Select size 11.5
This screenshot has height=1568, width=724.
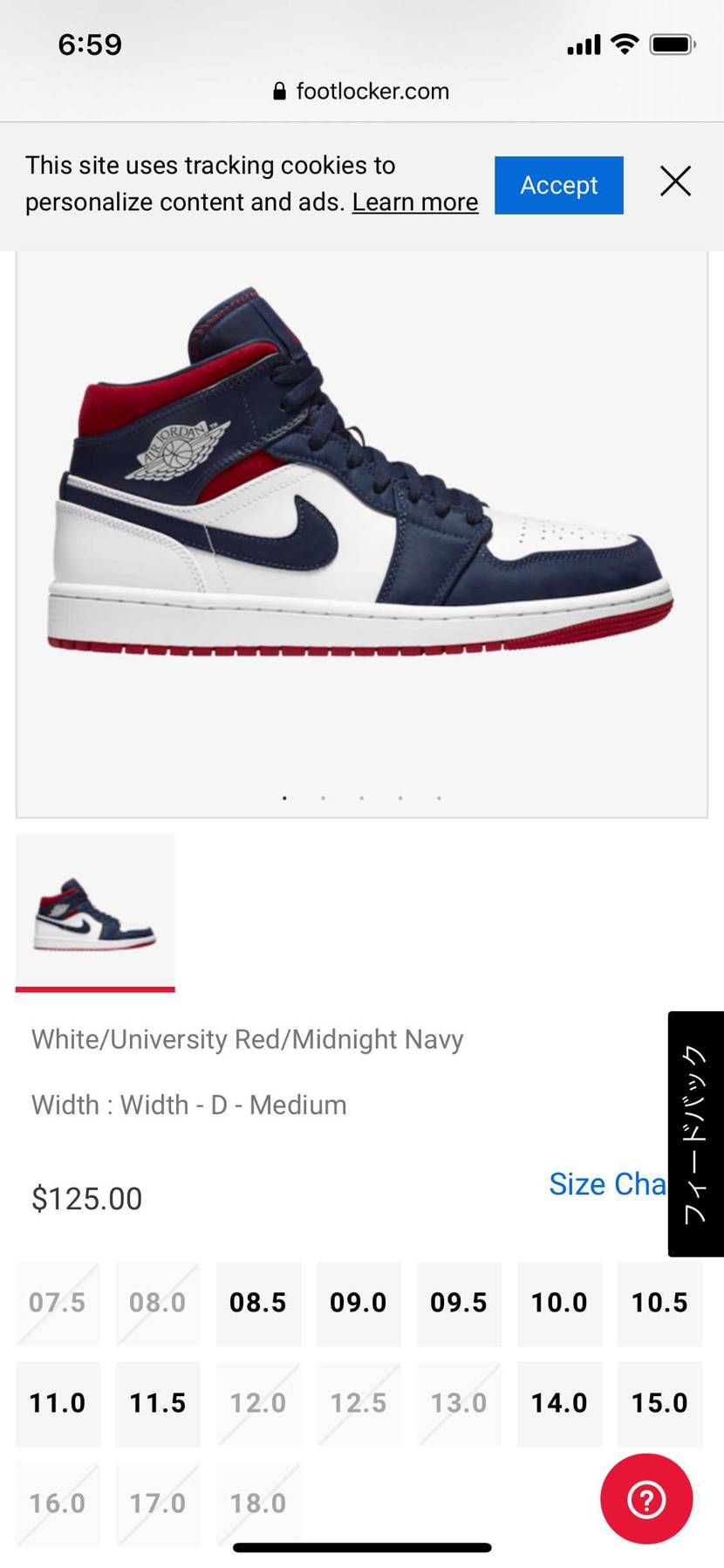click(158, 1403)
